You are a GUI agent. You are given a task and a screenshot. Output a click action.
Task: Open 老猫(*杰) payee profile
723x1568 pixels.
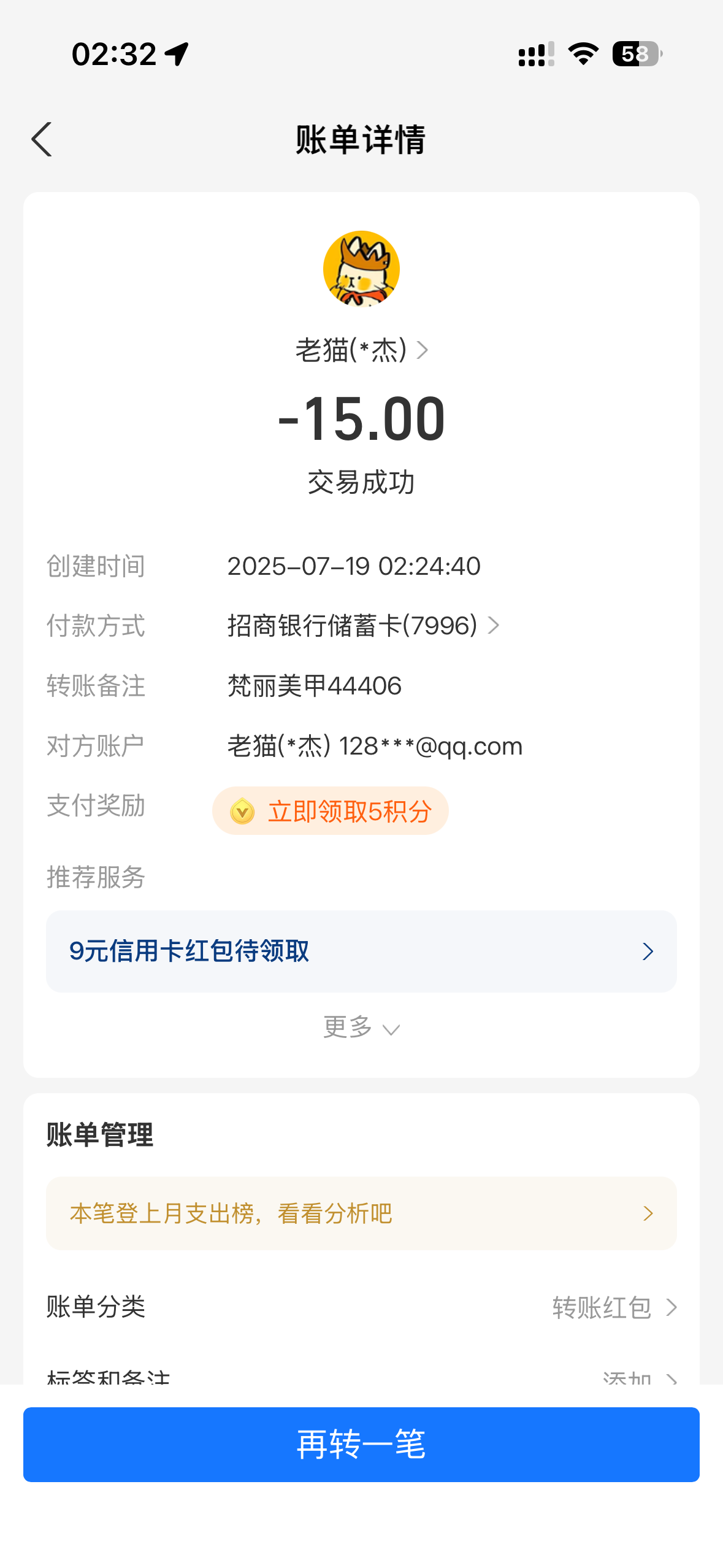pyautogui.click(x=362, y=350)
